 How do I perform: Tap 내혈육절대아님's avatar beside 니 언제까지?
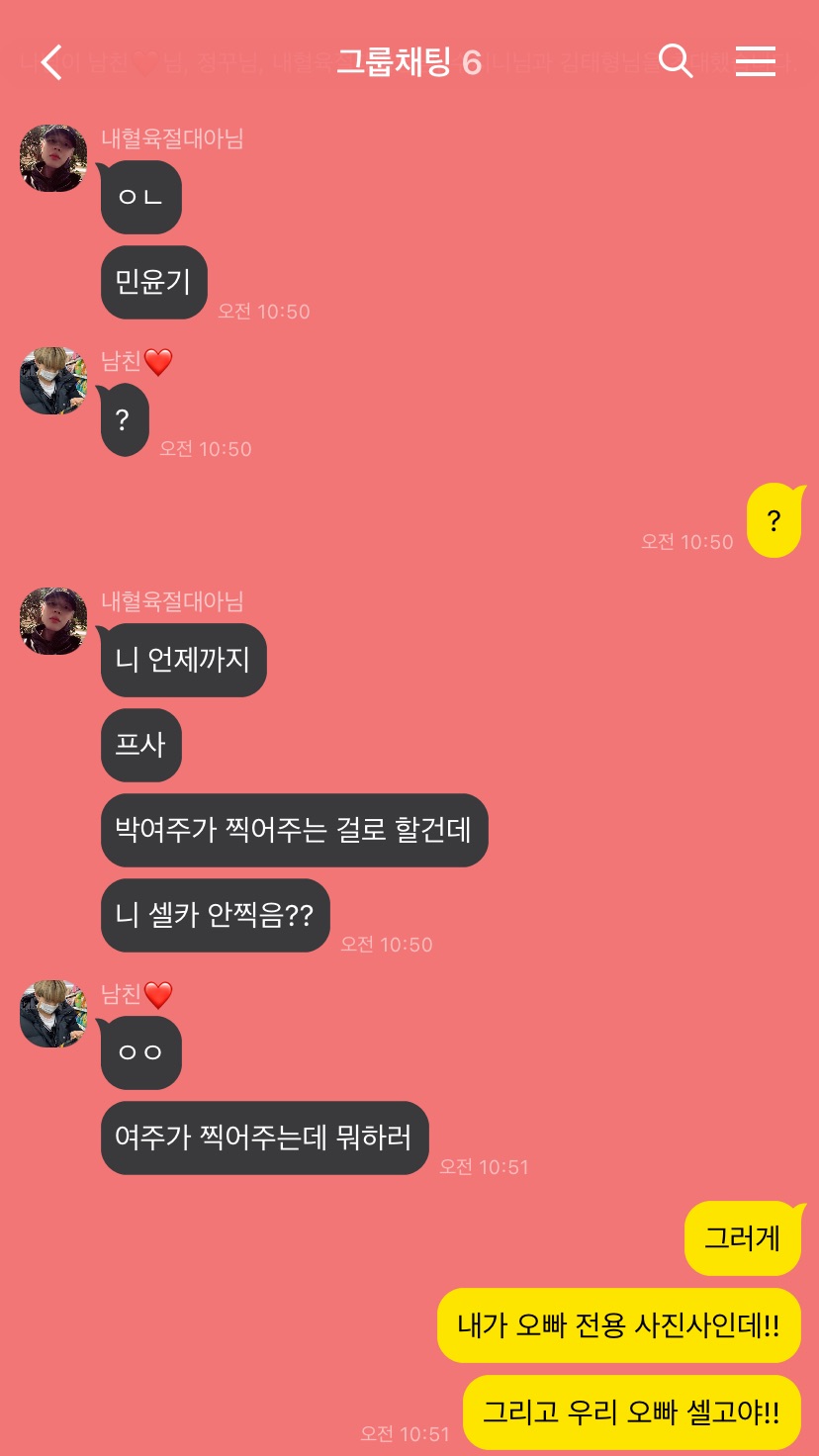[53, 621]
